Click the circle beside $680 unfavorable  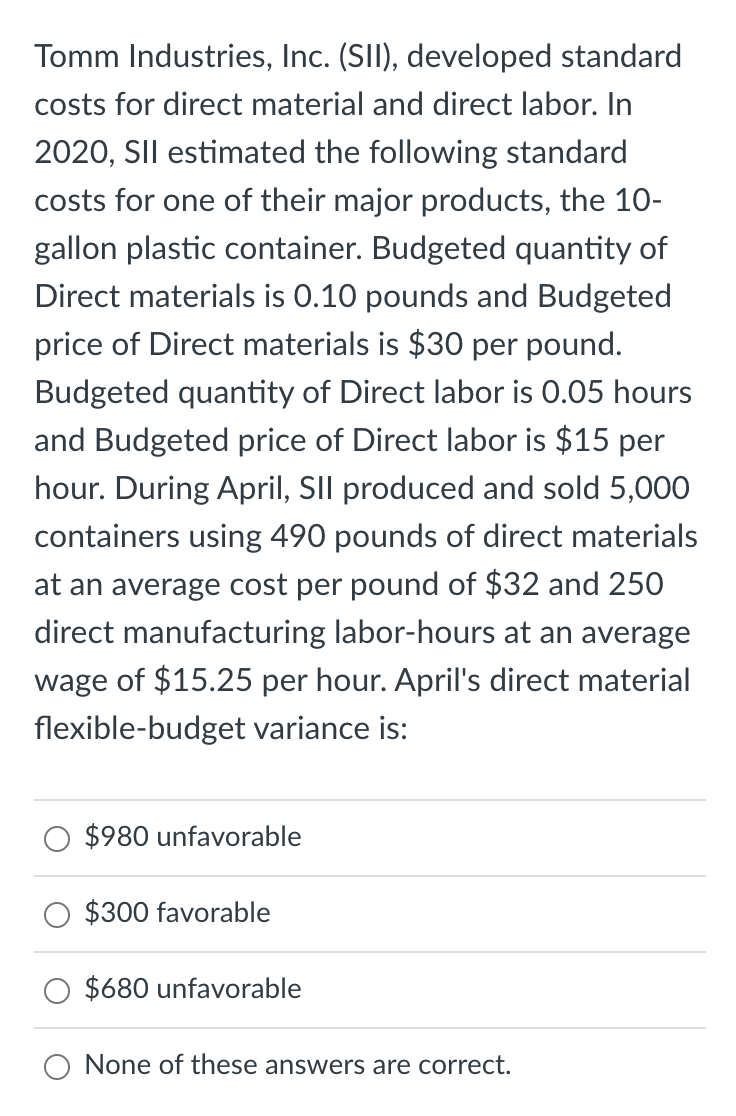pyautogui.click(x=57, y=991)
